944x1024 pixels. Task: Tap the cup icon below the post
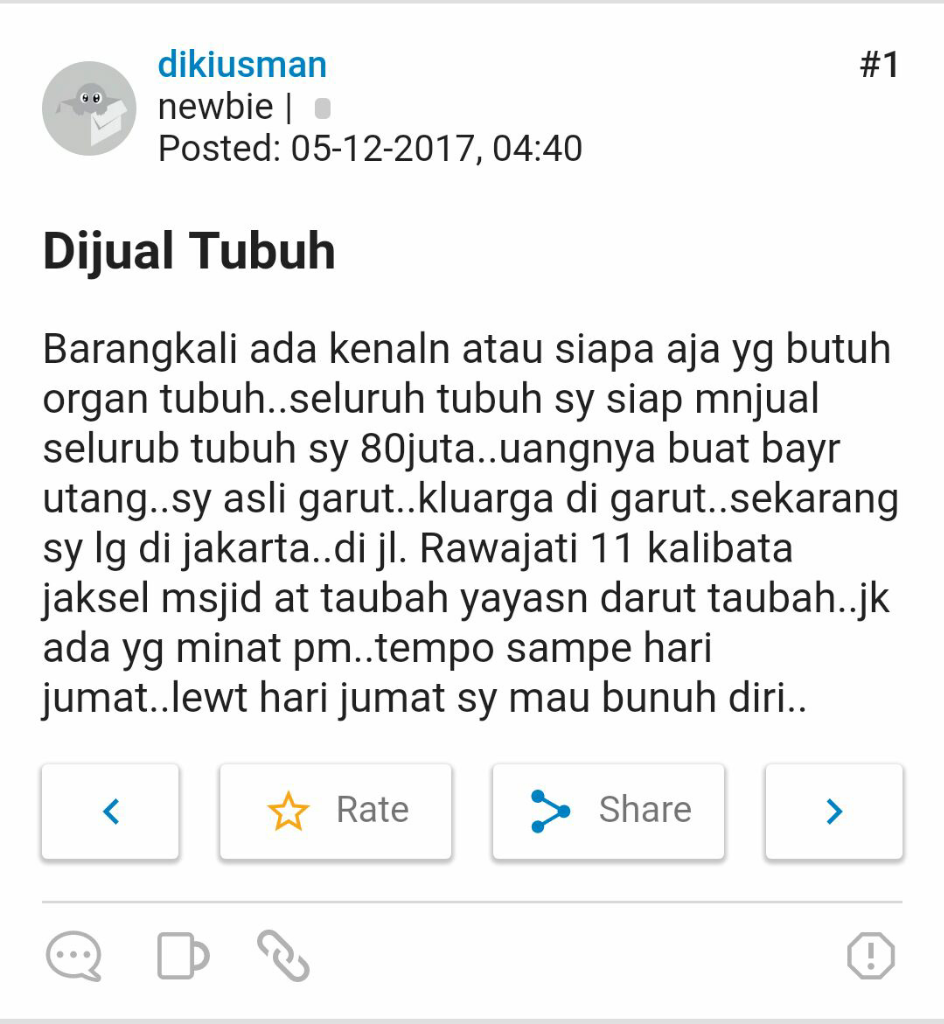pos(183,956)
